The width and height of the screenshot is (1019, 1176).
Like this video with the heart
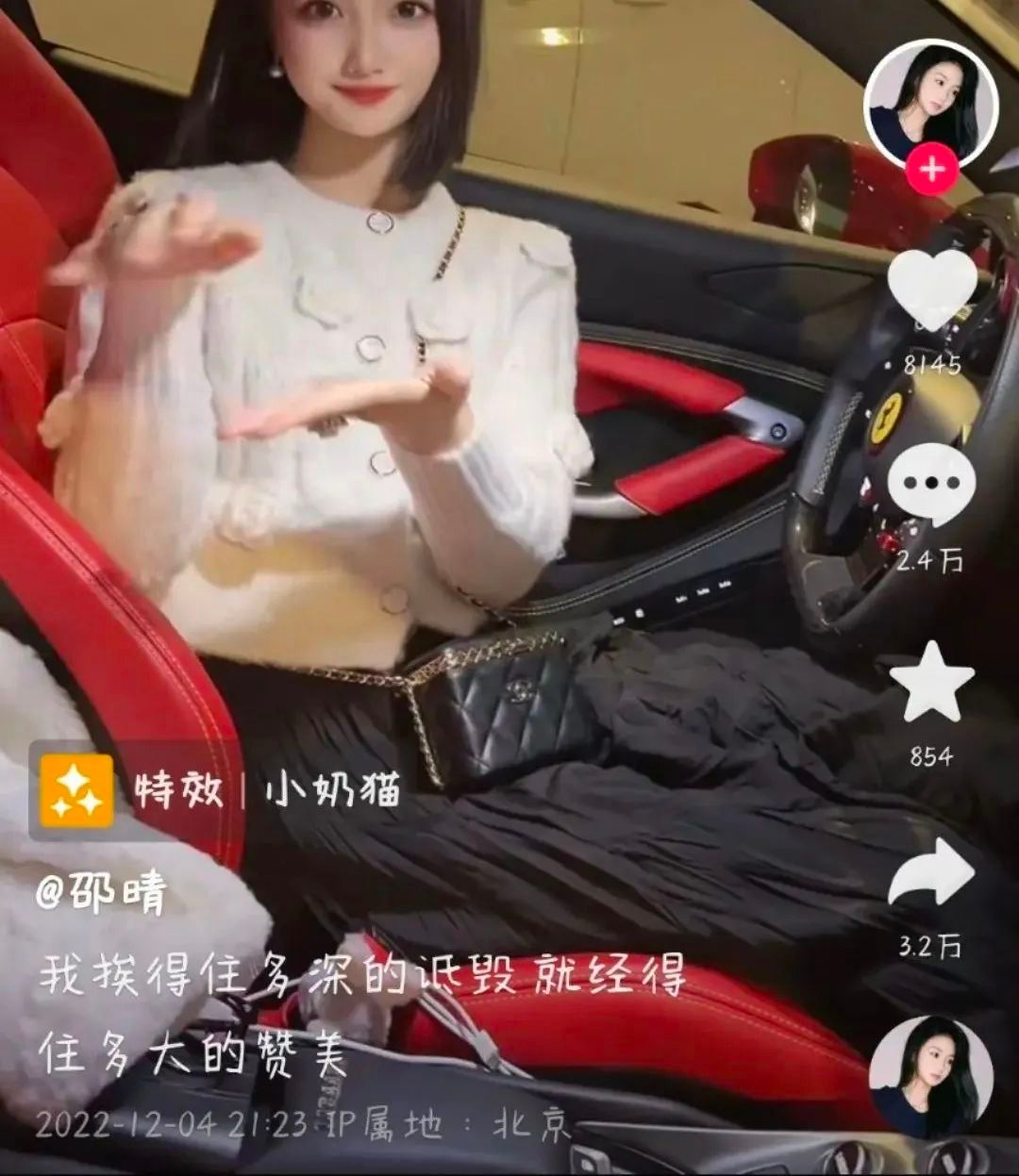[x=931, y=290]
